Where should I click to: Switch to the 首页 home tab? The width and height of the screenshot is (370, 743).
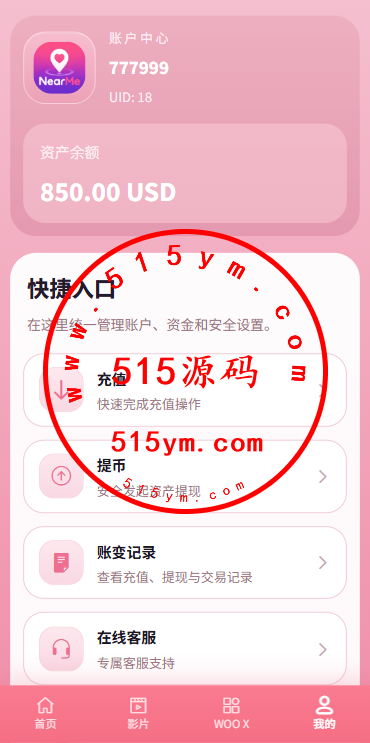tap(45, 713)
